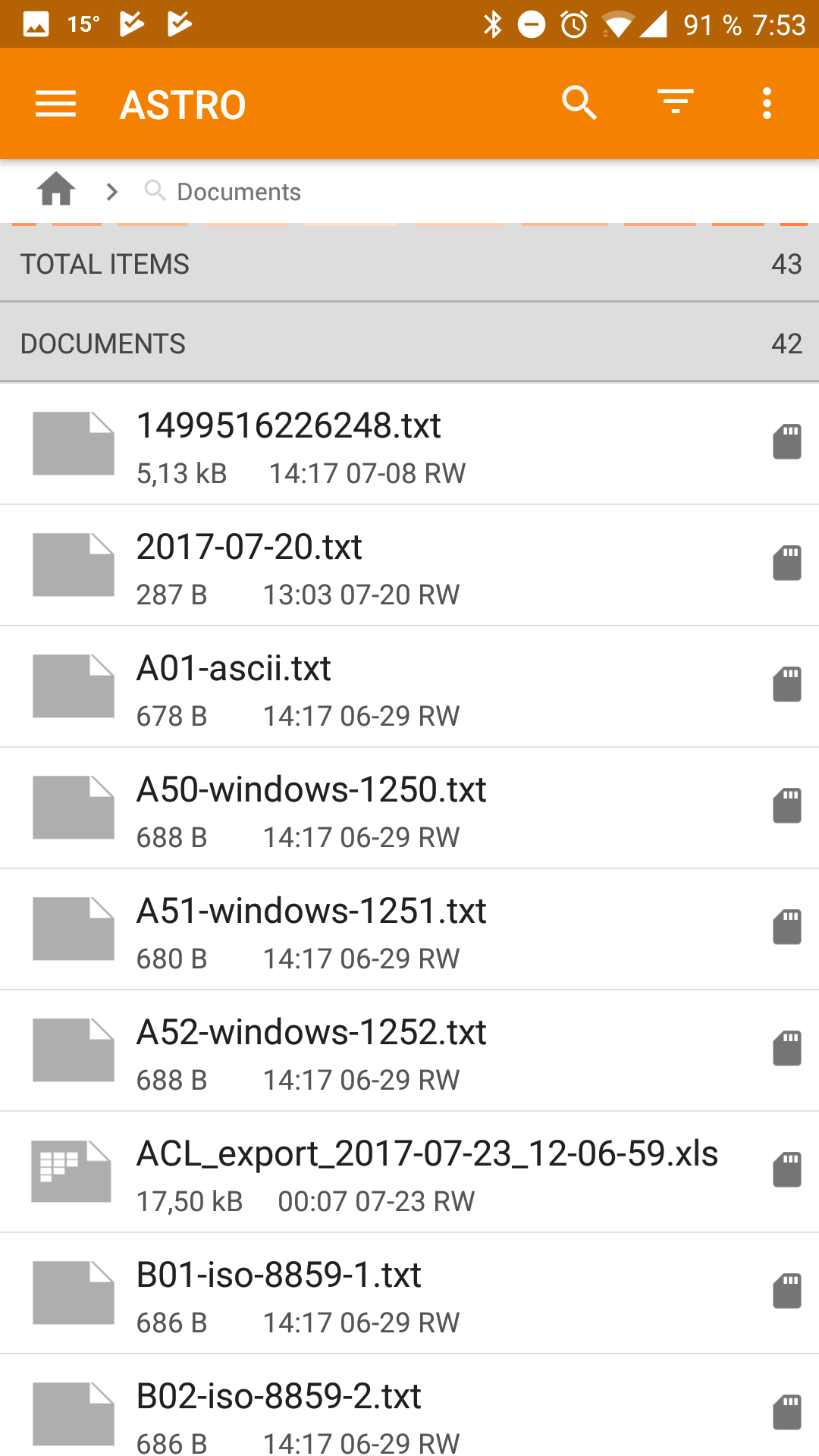Open A50-windows-1250.txt
The width and height of the screenshot is (819, 1456).
[x=409, y=808]
